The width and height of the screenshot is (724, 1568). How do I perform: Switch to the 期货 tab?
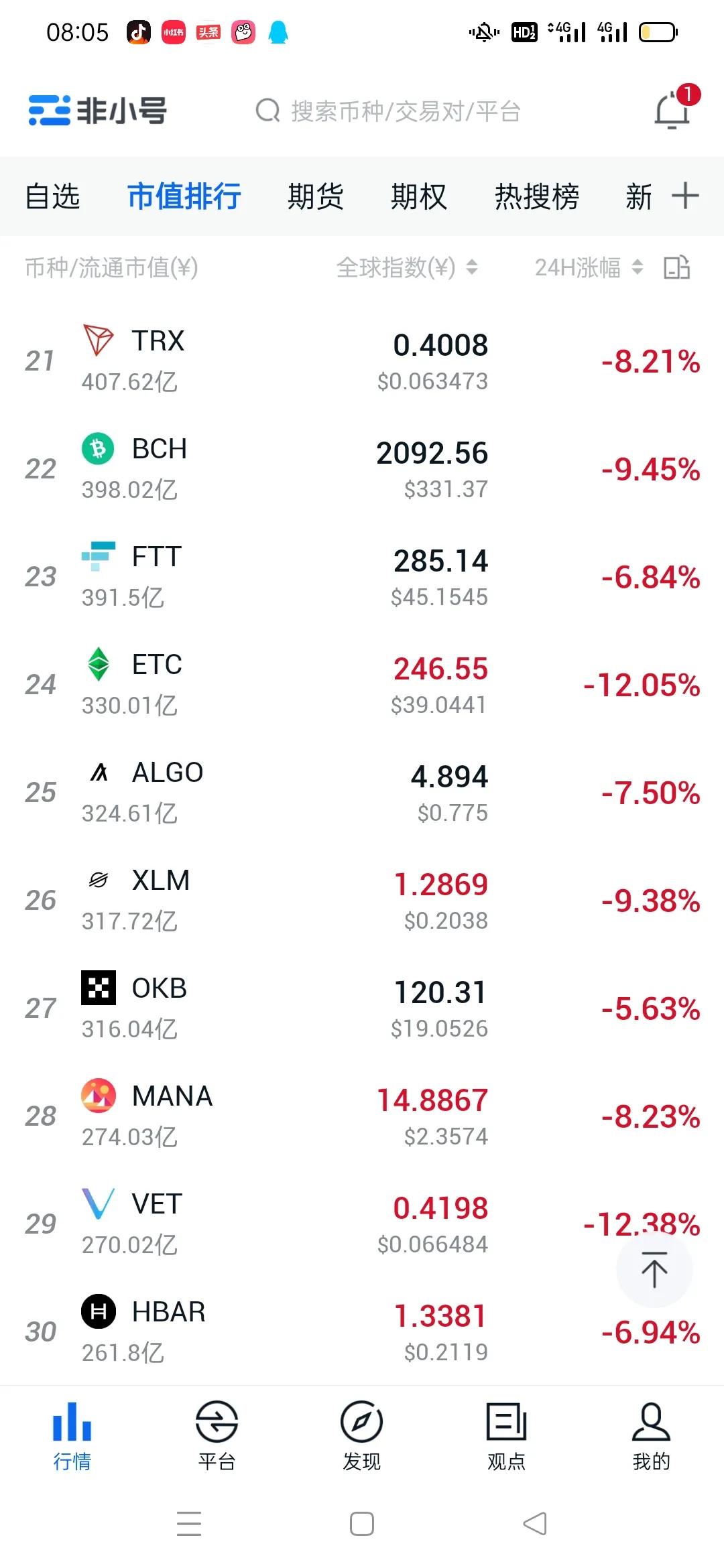[316, 196]
